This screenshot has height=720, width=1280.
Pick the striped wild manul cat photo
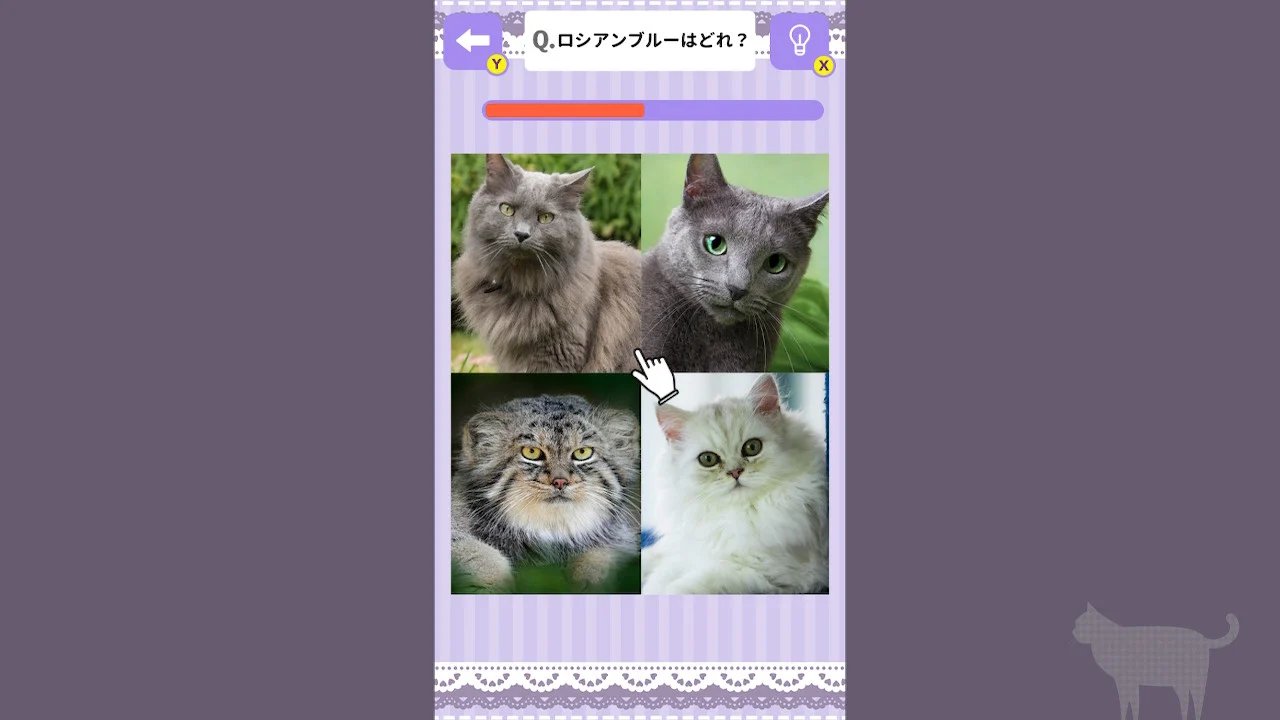(545, 483)
